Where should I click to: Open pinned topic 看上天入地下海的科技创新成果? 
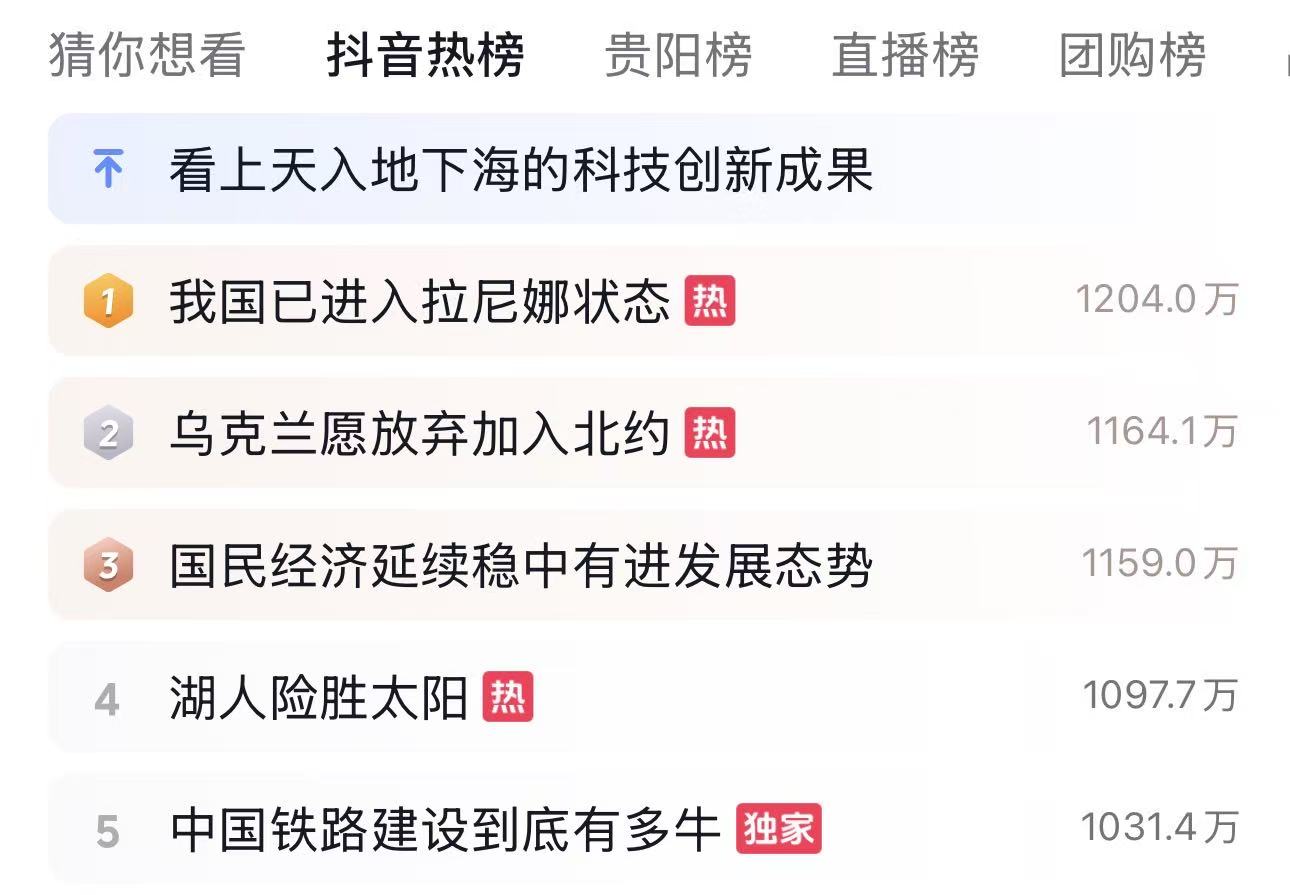click(x=520, y=170)
